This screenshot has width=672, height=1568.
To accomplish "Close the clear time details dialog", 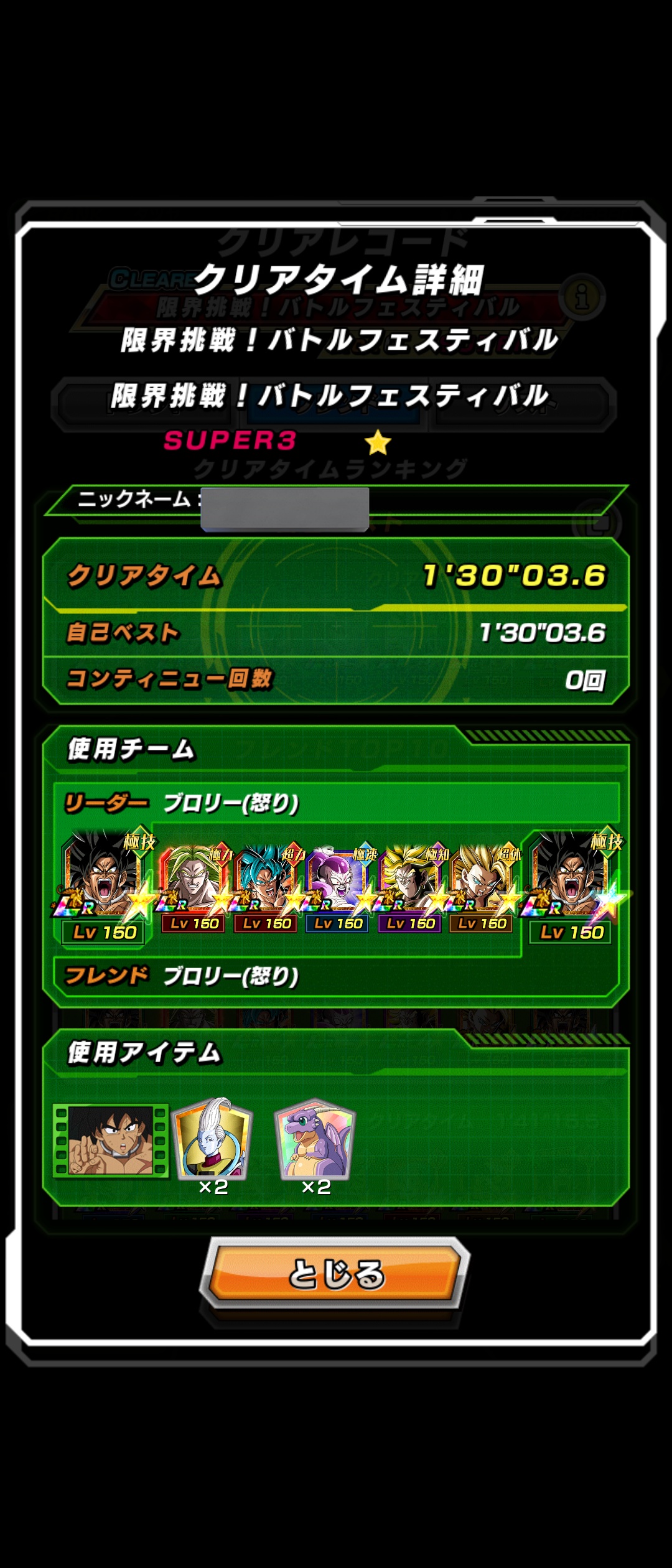I will 335,1272.
